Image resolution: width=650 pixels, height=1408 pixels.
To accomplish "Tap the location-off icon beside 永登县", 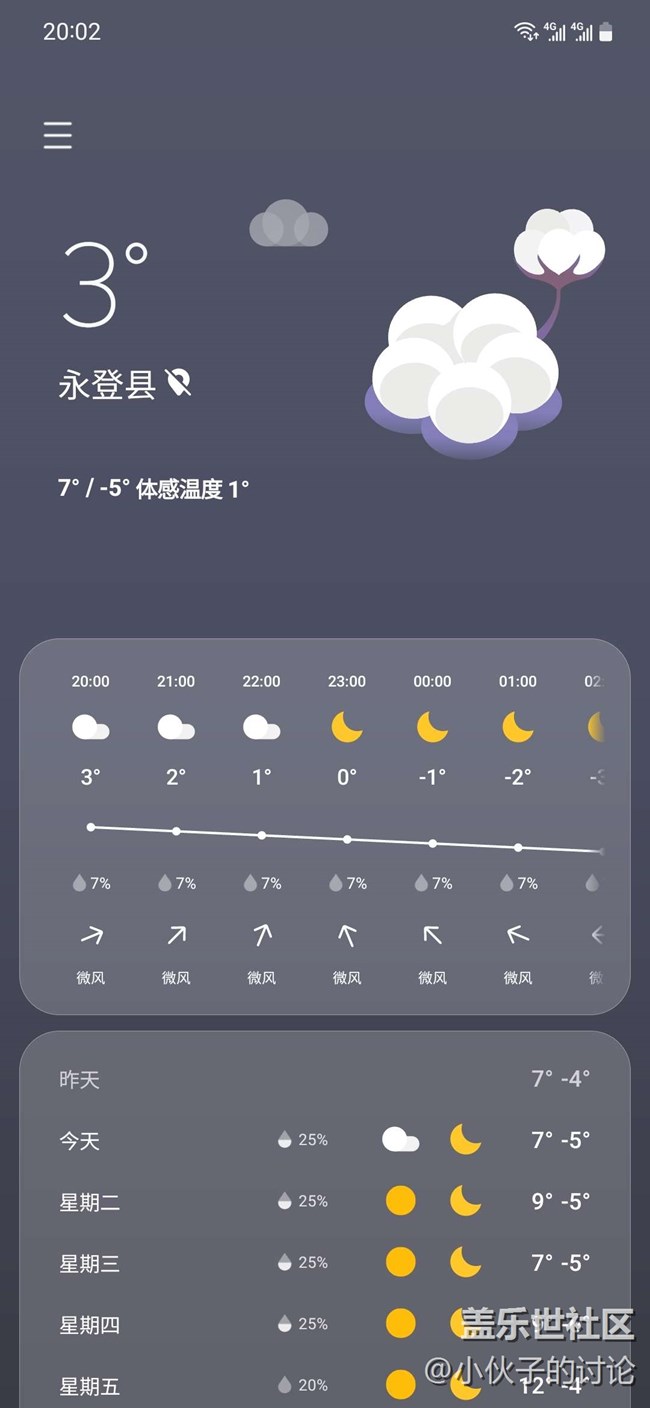I will tap(179, 382).
